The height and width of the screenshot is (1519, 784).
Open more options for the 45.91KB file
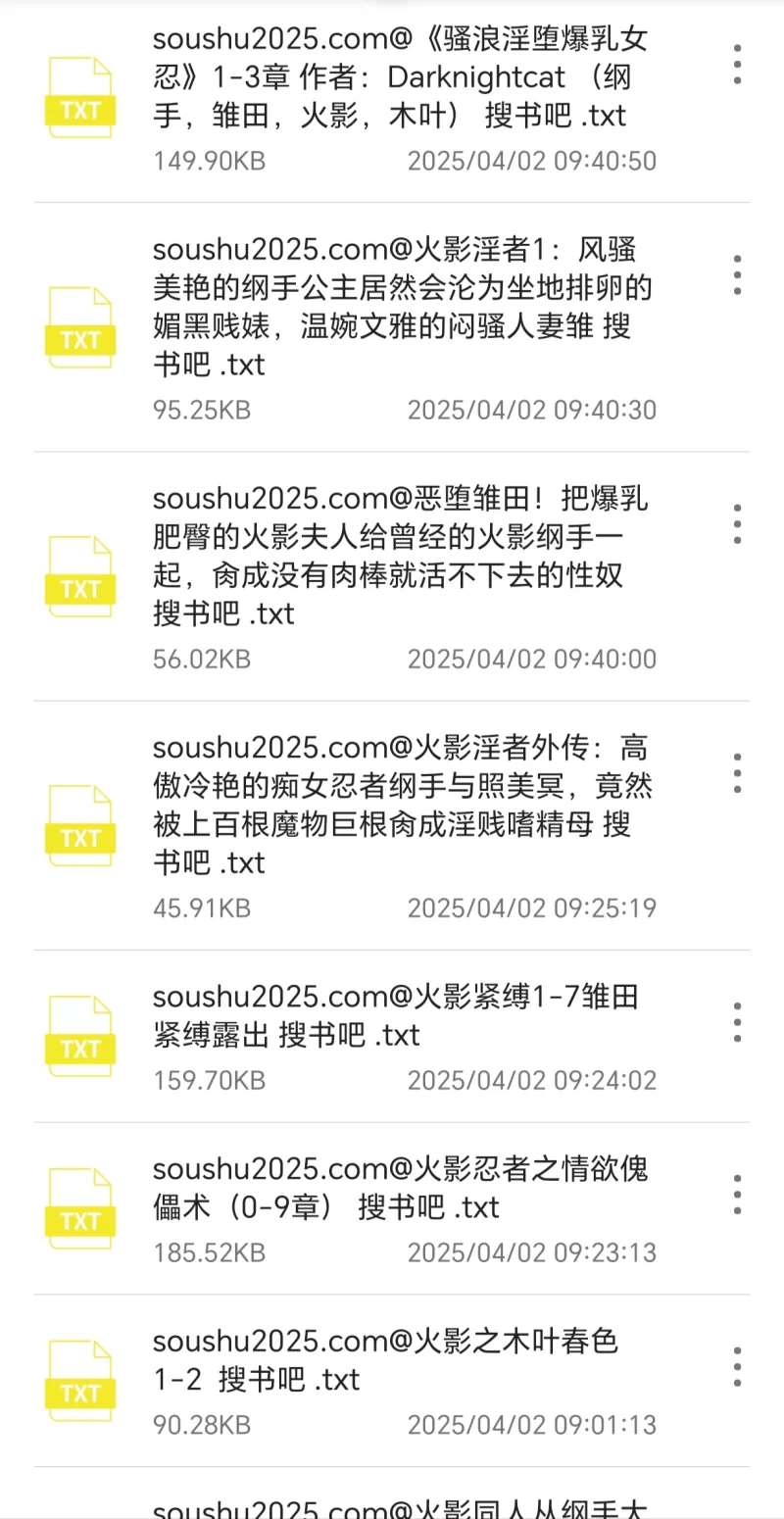(737, 773)
